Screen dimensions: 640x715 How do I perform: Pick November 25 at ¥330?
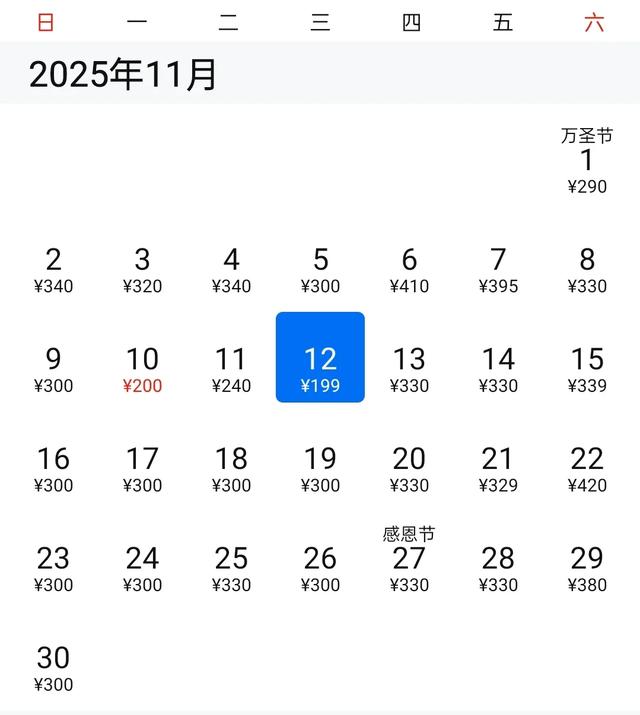coord(231,568)
